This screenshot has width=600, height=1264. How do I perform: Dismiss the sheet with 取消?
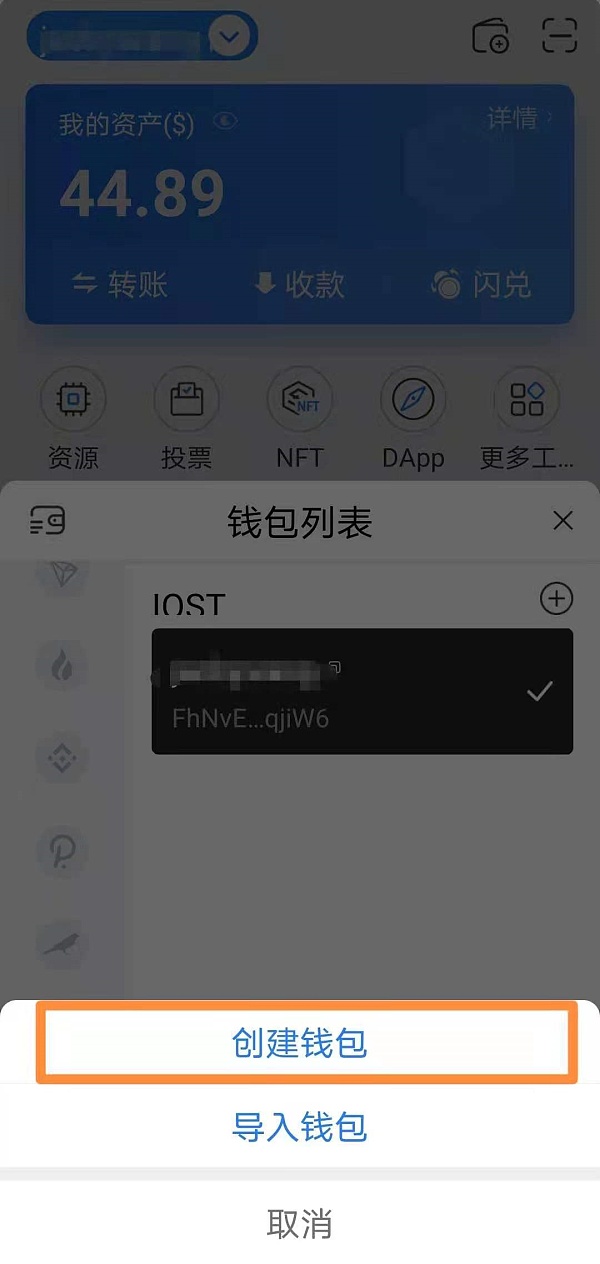300,1224
